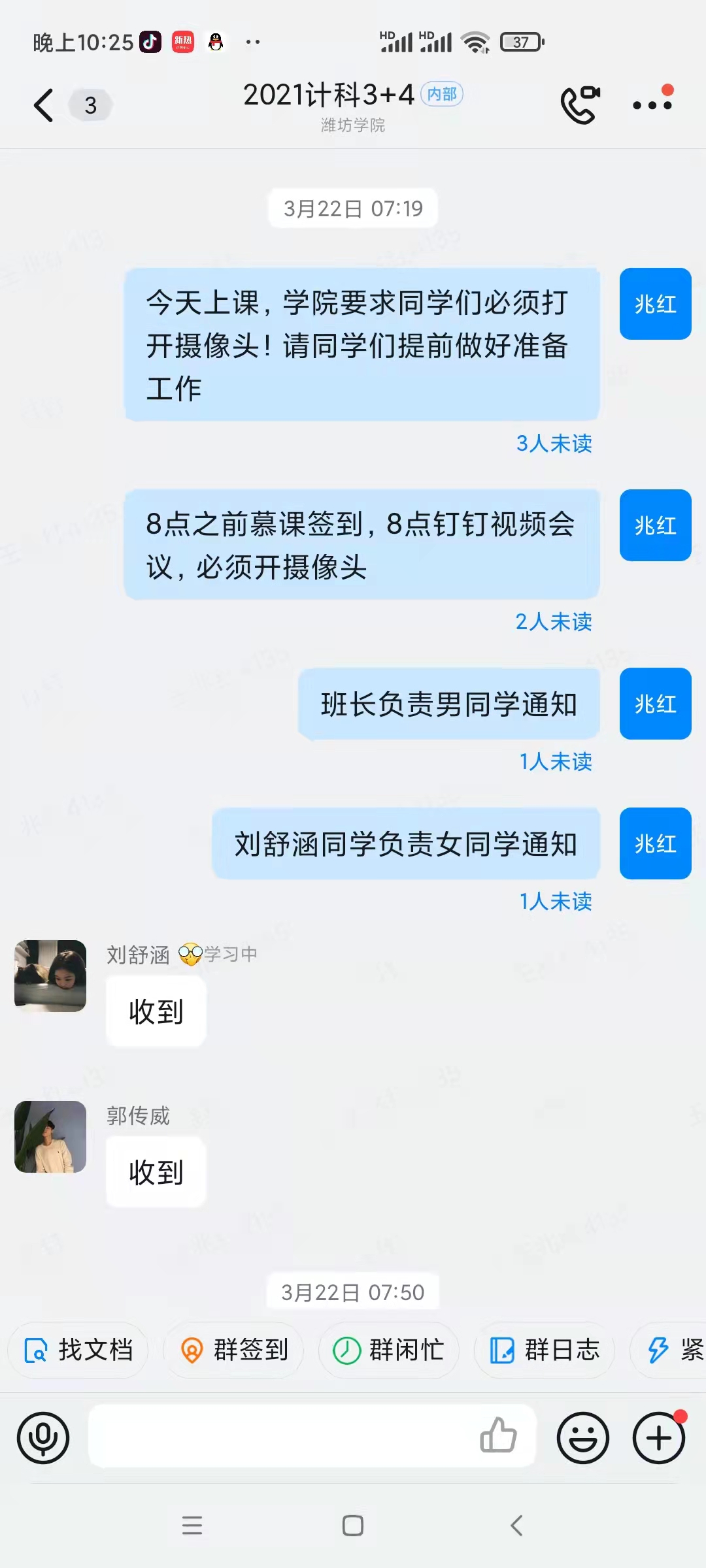Screen dimensions: 706x1568
Task: View who hasn't read the 3人未读 message
Action: [554, 444]
